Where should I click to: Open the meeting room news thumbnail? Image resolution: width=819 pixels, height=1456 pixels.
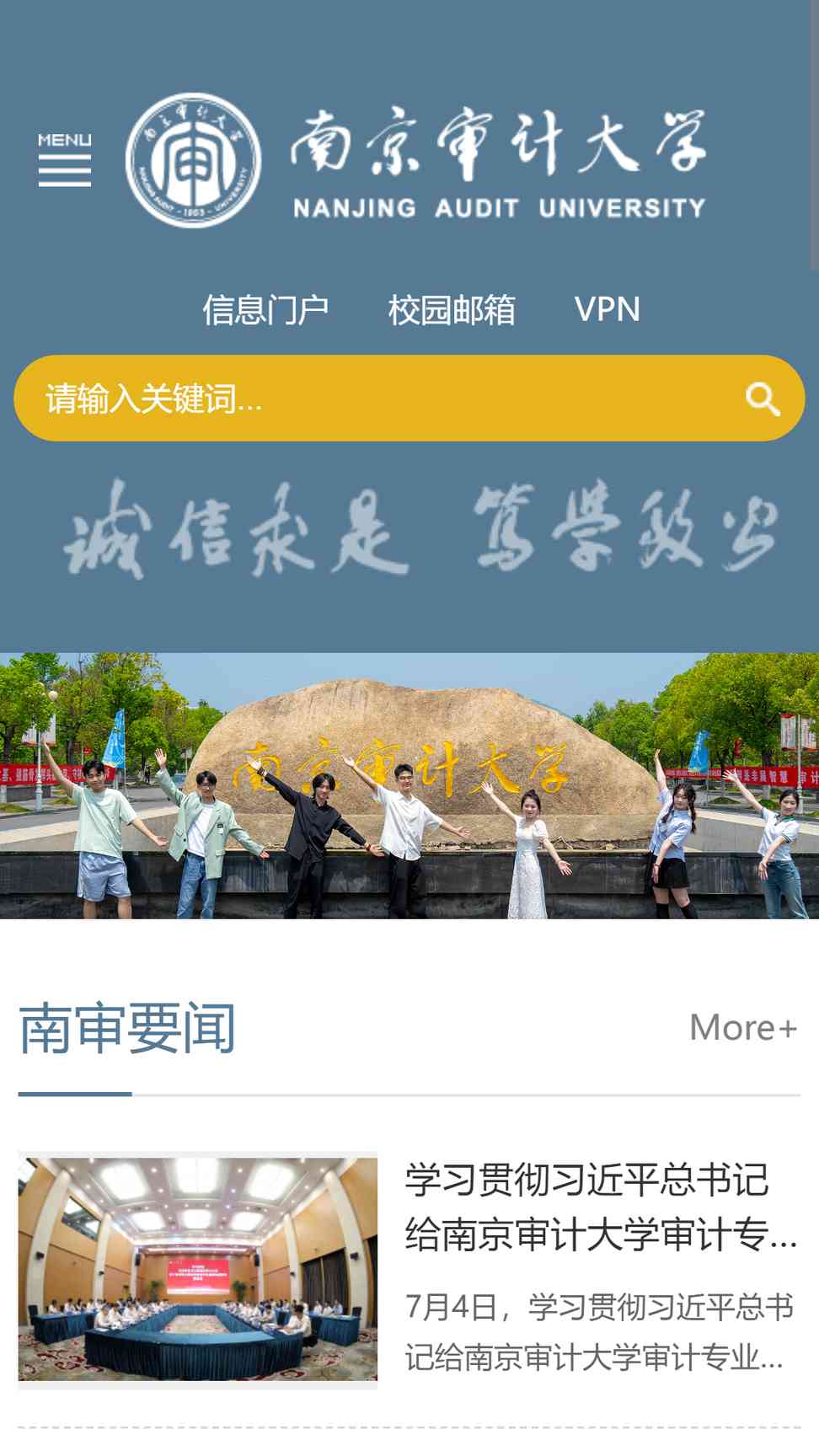[x=198, y=1269]
